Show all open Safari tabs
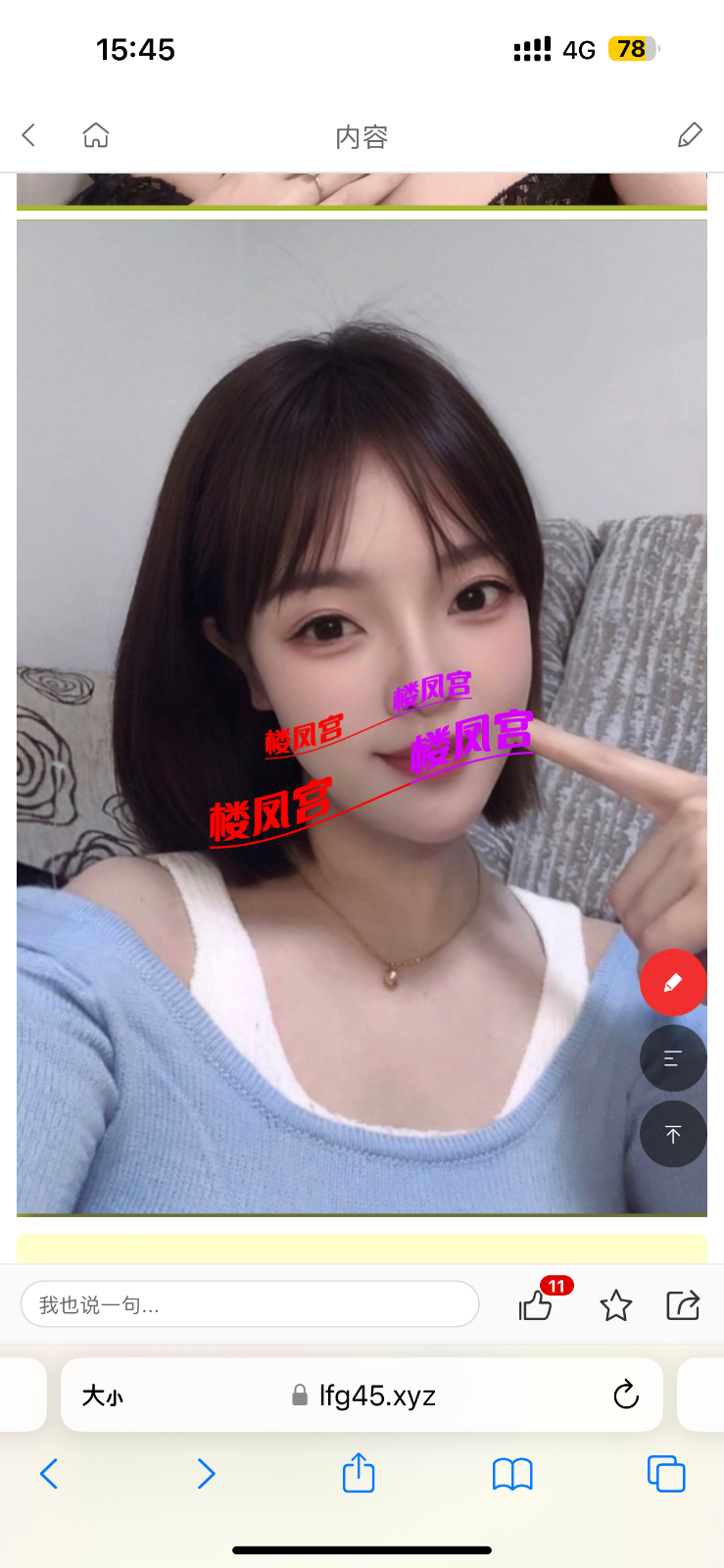 click(x=666, y=1473)
